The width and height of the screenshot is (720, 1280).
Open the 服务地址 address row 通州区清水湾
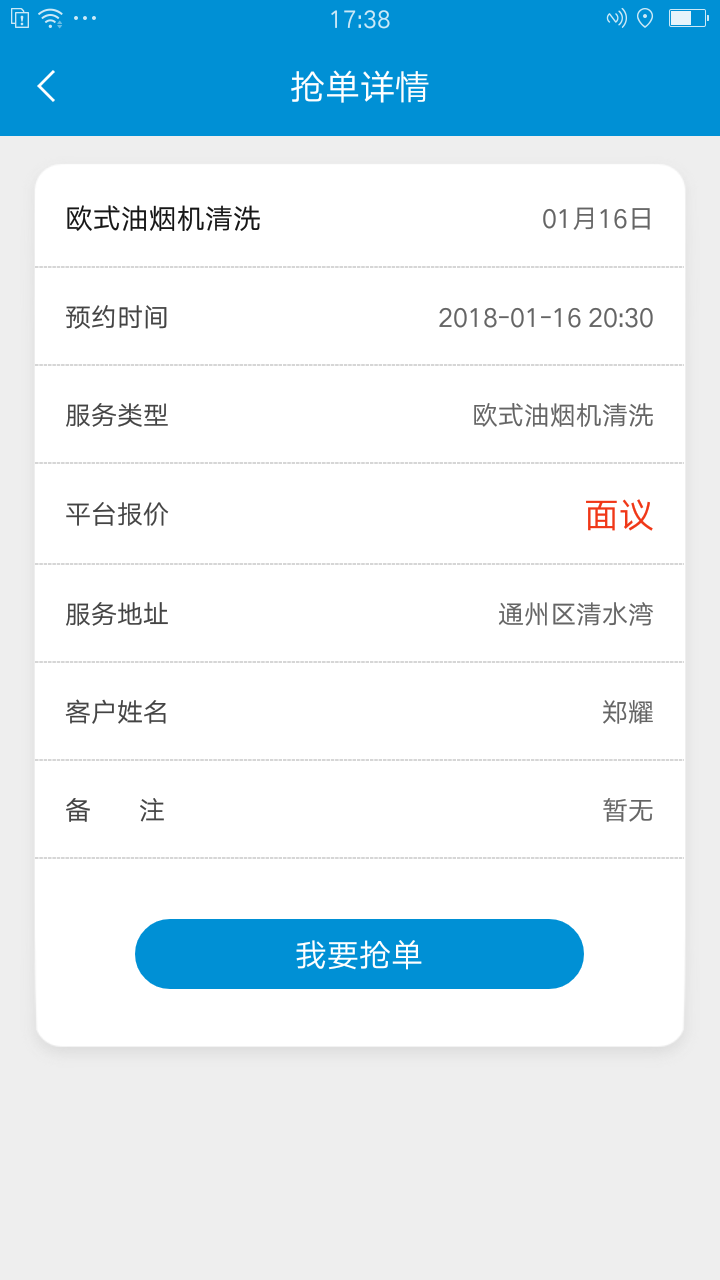359,613
